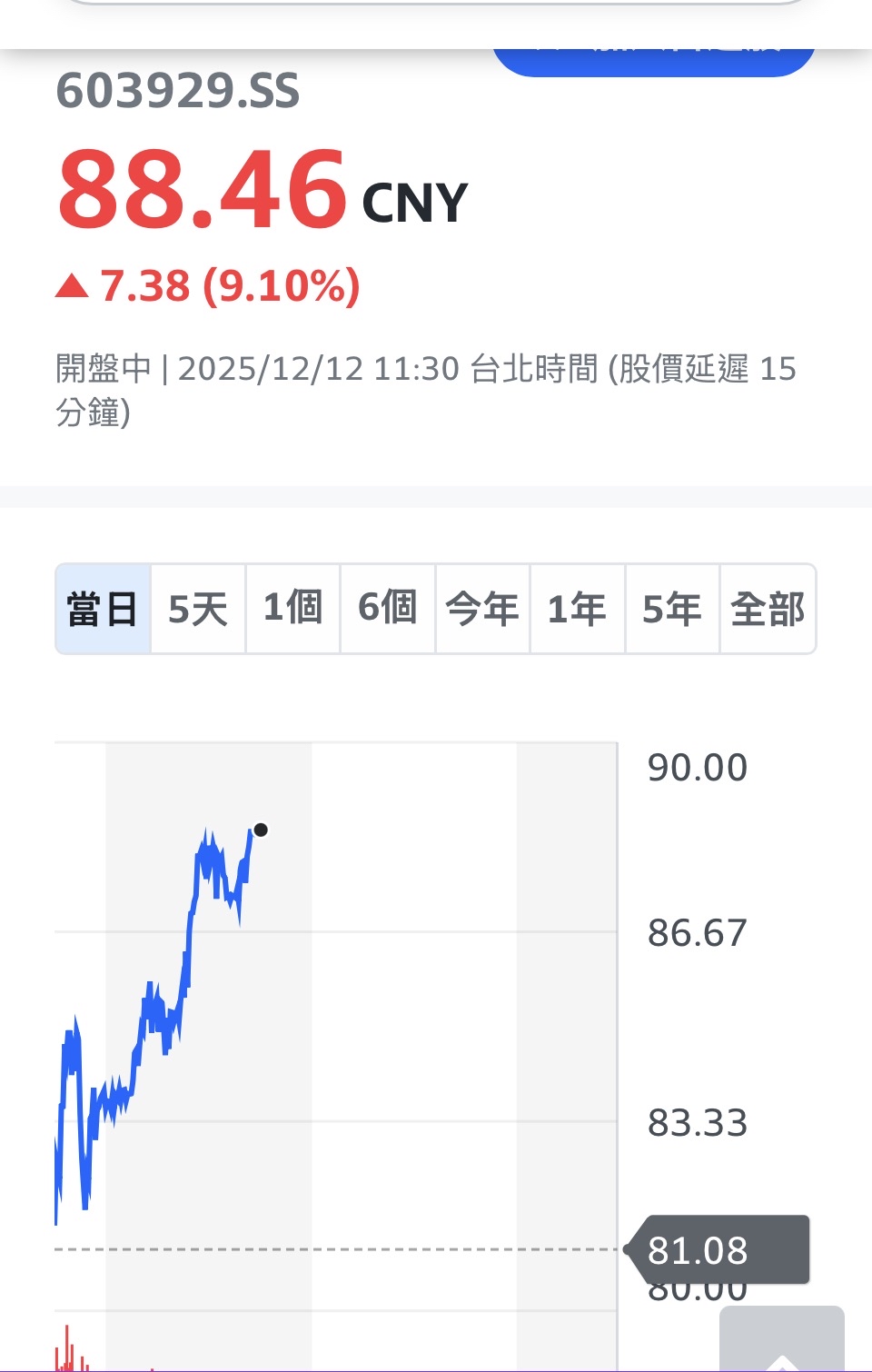
Task: Select the 6個 month time range
Action: [x=388, y=609]
